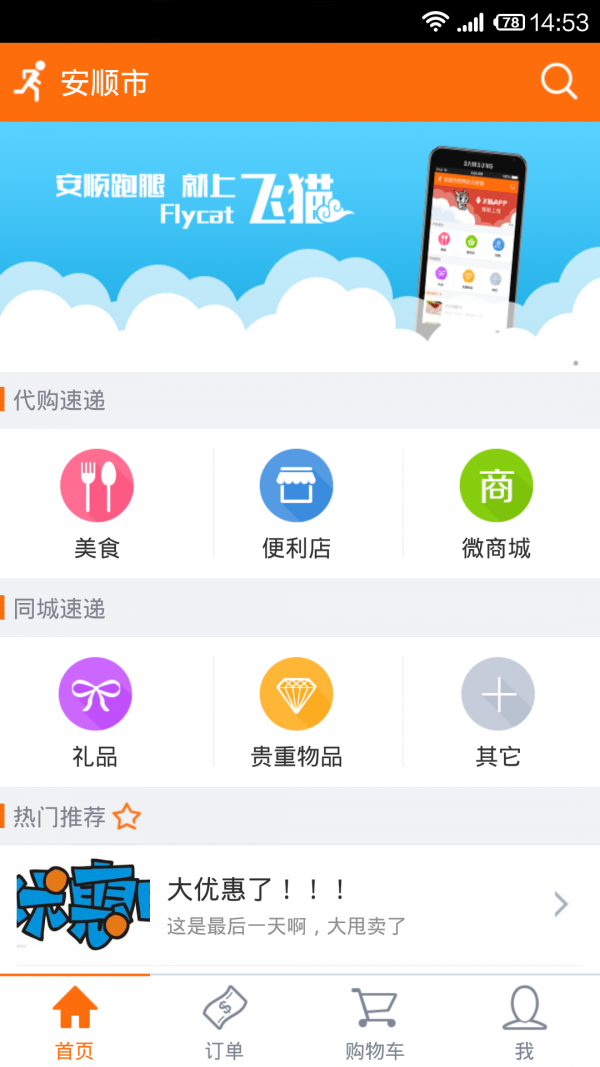600x1067 pixels.
Task: Open the 美食 category
Action: coord(97,503)
